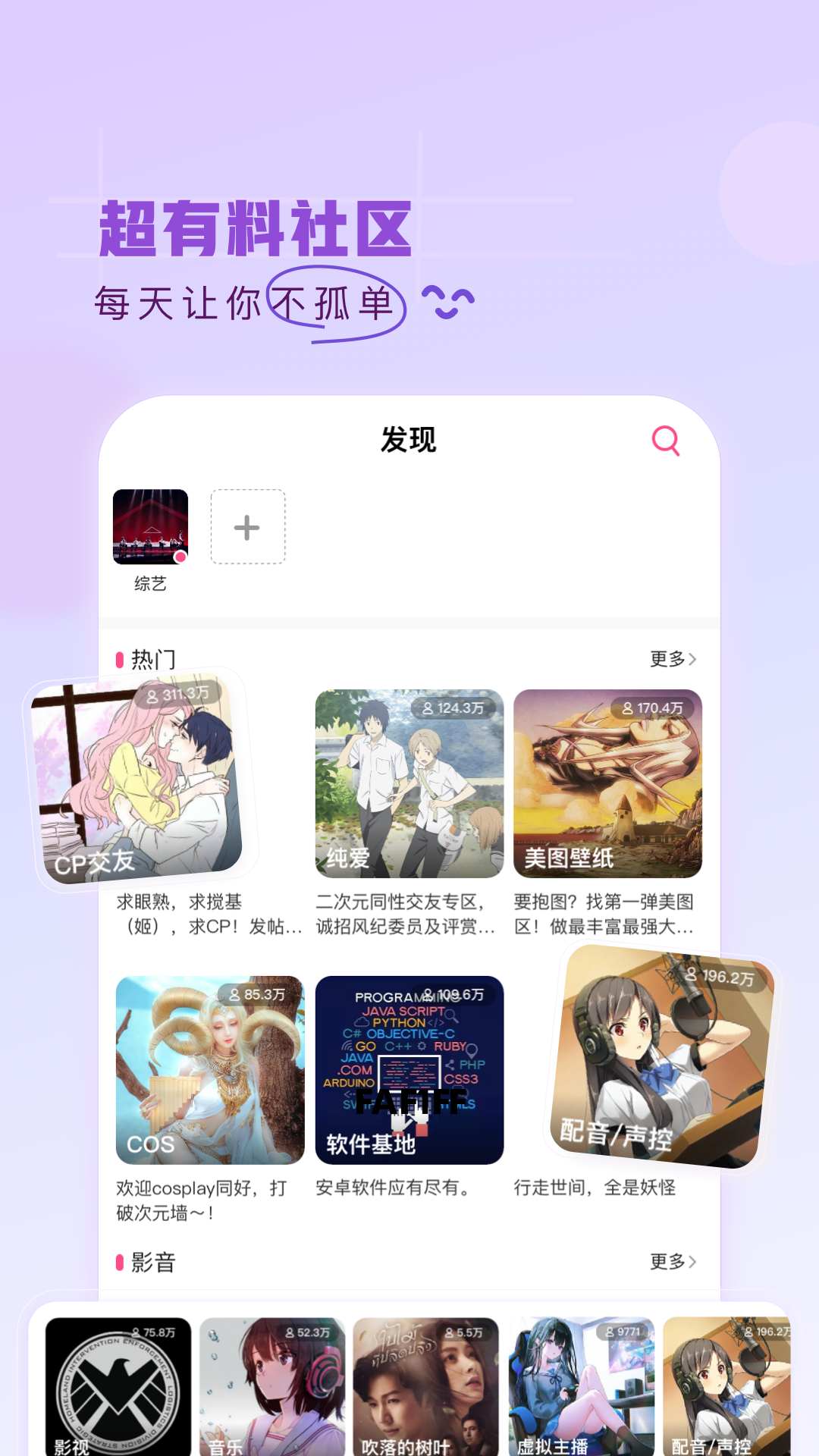
Task: Select the 发现 page title
Action: (x=409, y=441)
